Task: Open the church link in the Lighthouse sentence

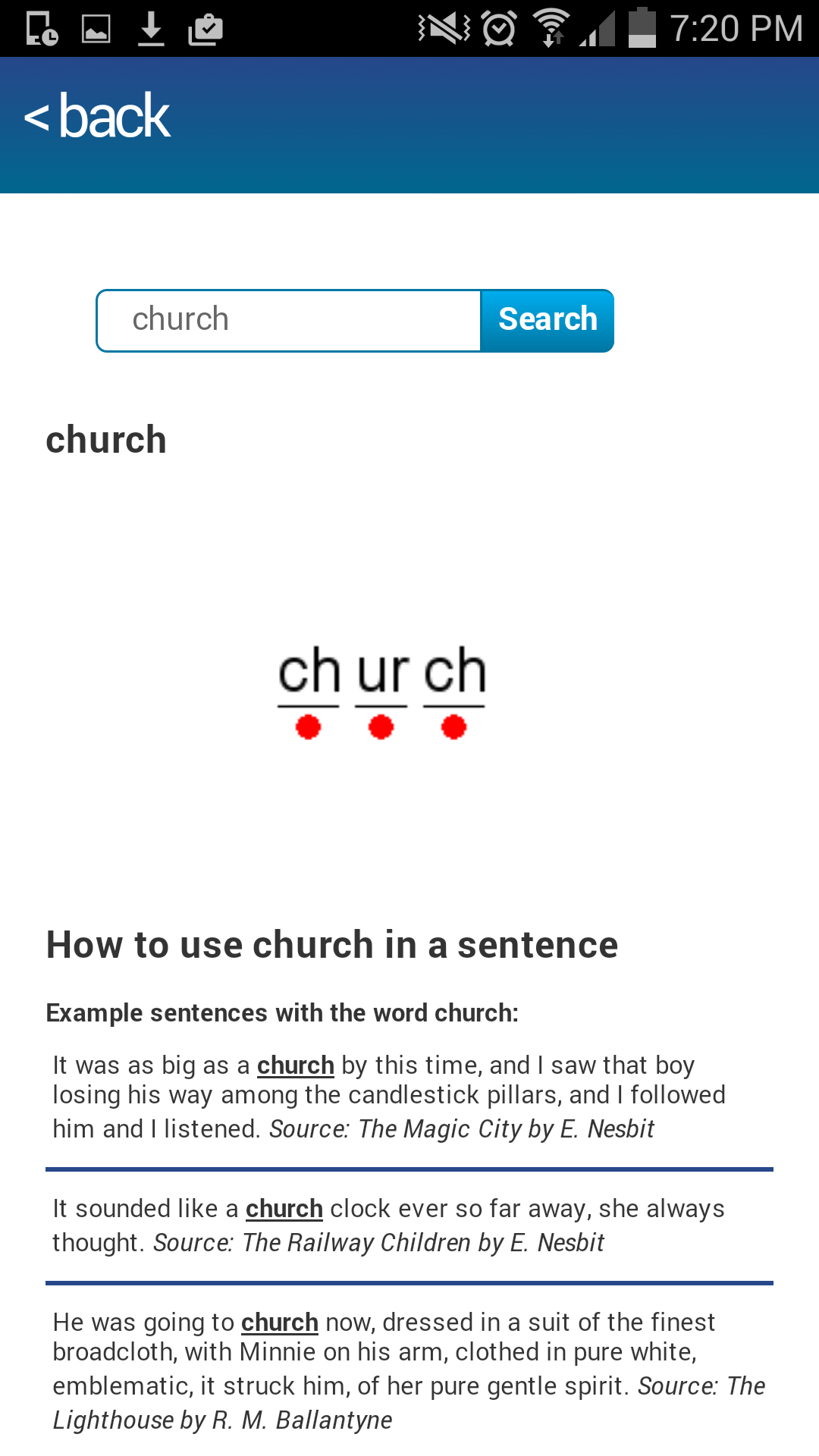Action: pos(279,1322)
